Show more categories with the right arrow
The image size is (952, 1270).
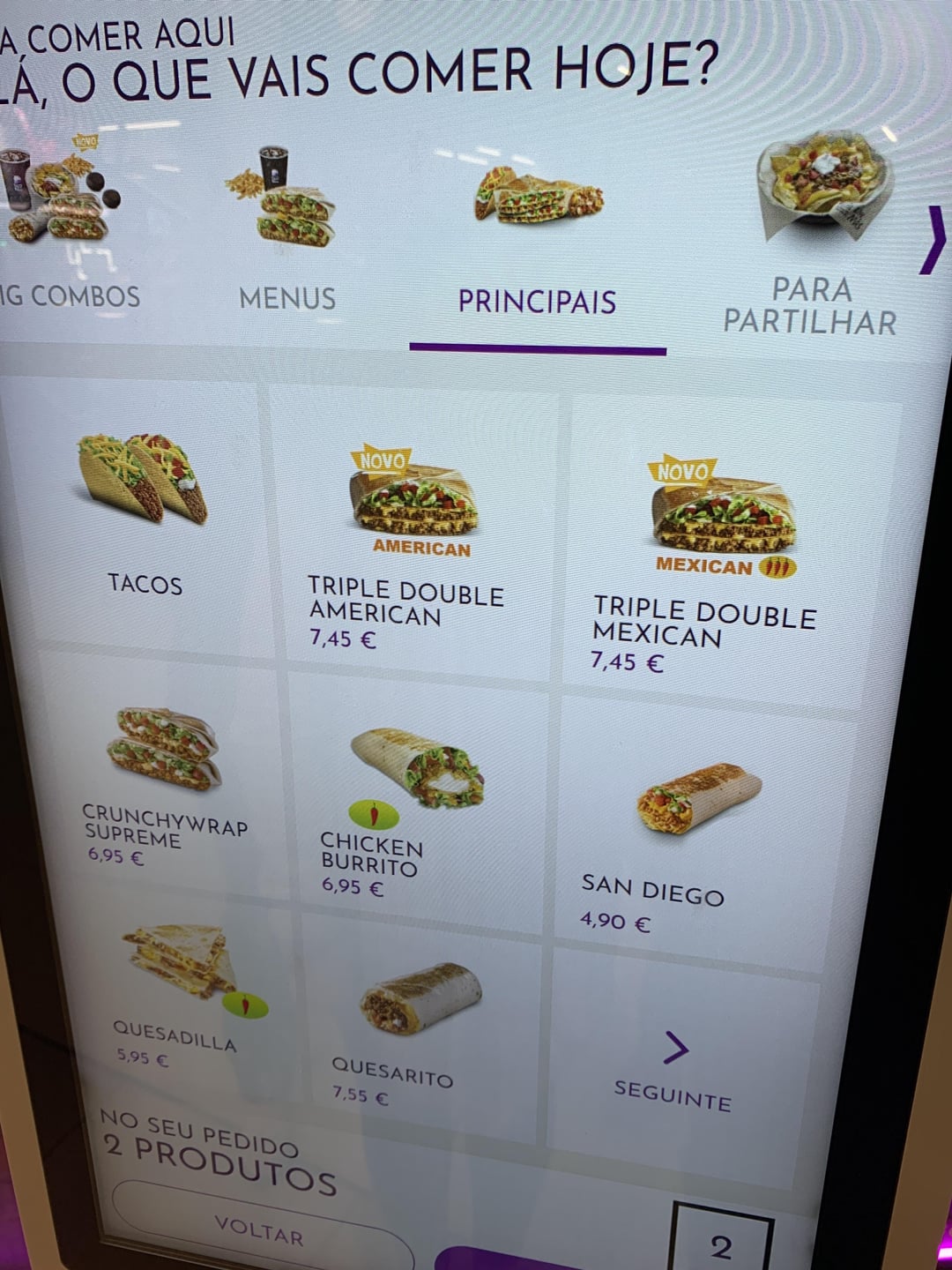[x=931, y=238]
